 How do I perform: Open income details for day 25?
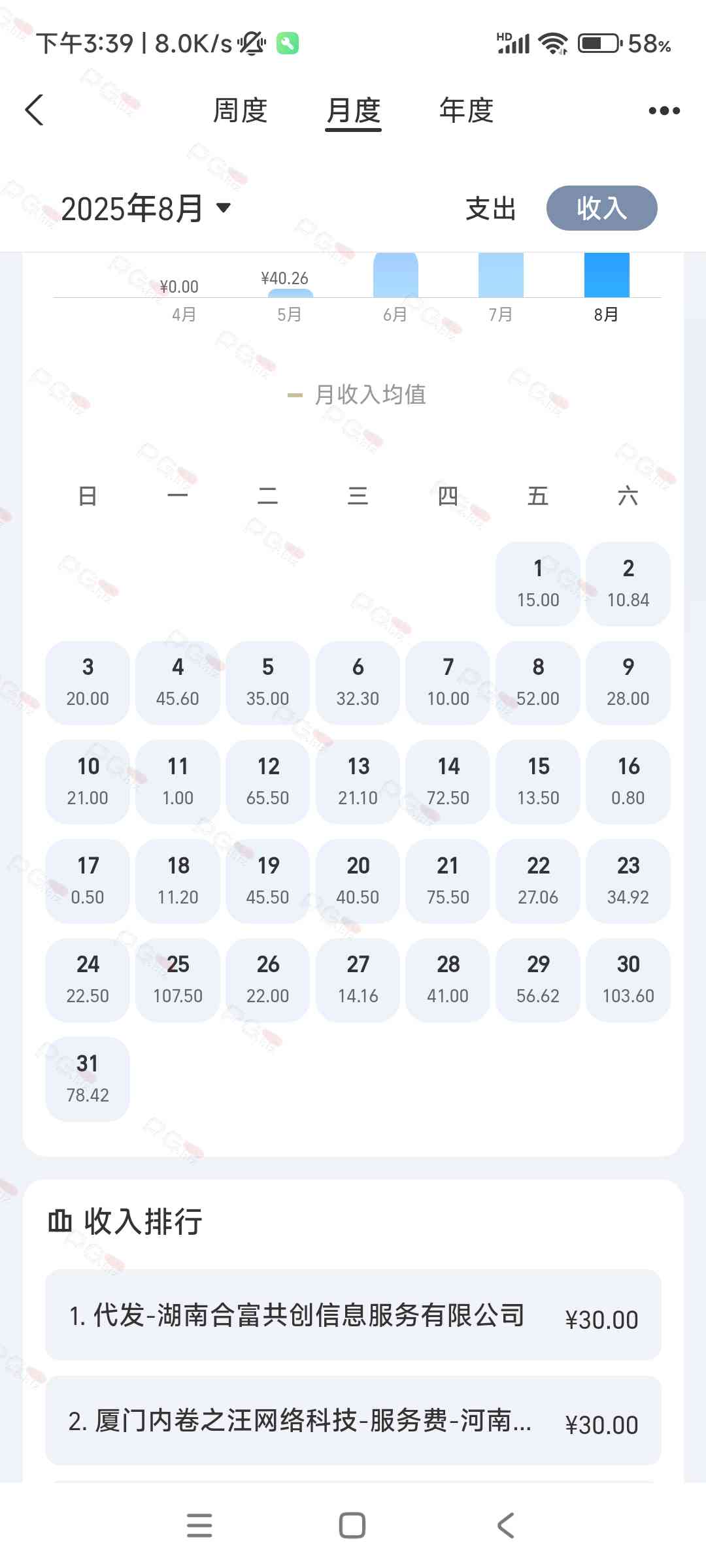tap(178, 979)
